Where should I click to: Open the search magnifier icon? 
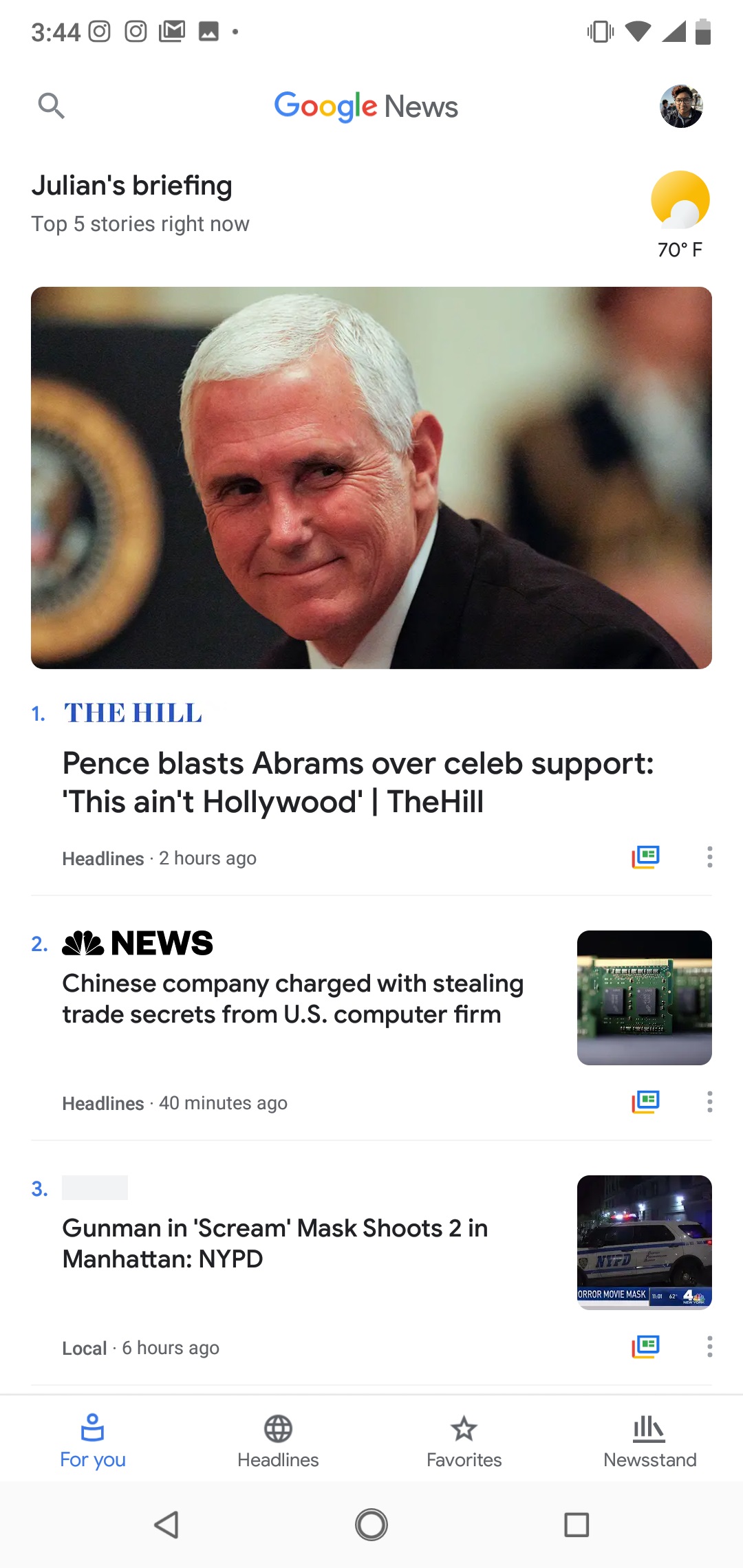tap(51, 106)
